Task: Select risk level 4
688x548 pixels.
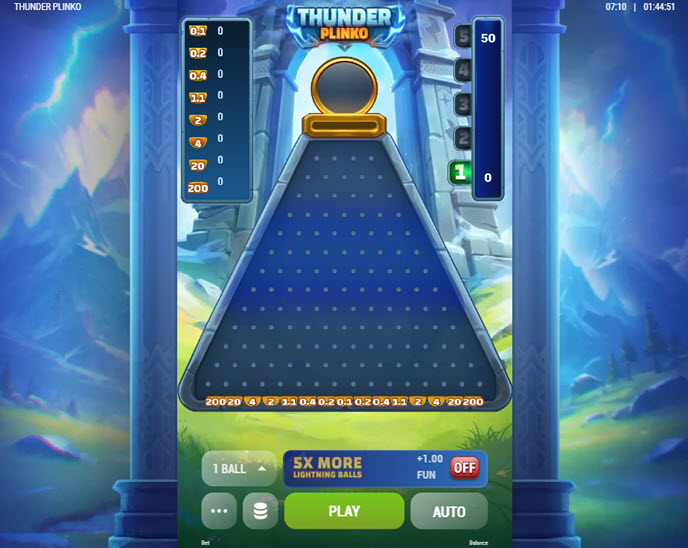Action: click(x=463, y=71)
